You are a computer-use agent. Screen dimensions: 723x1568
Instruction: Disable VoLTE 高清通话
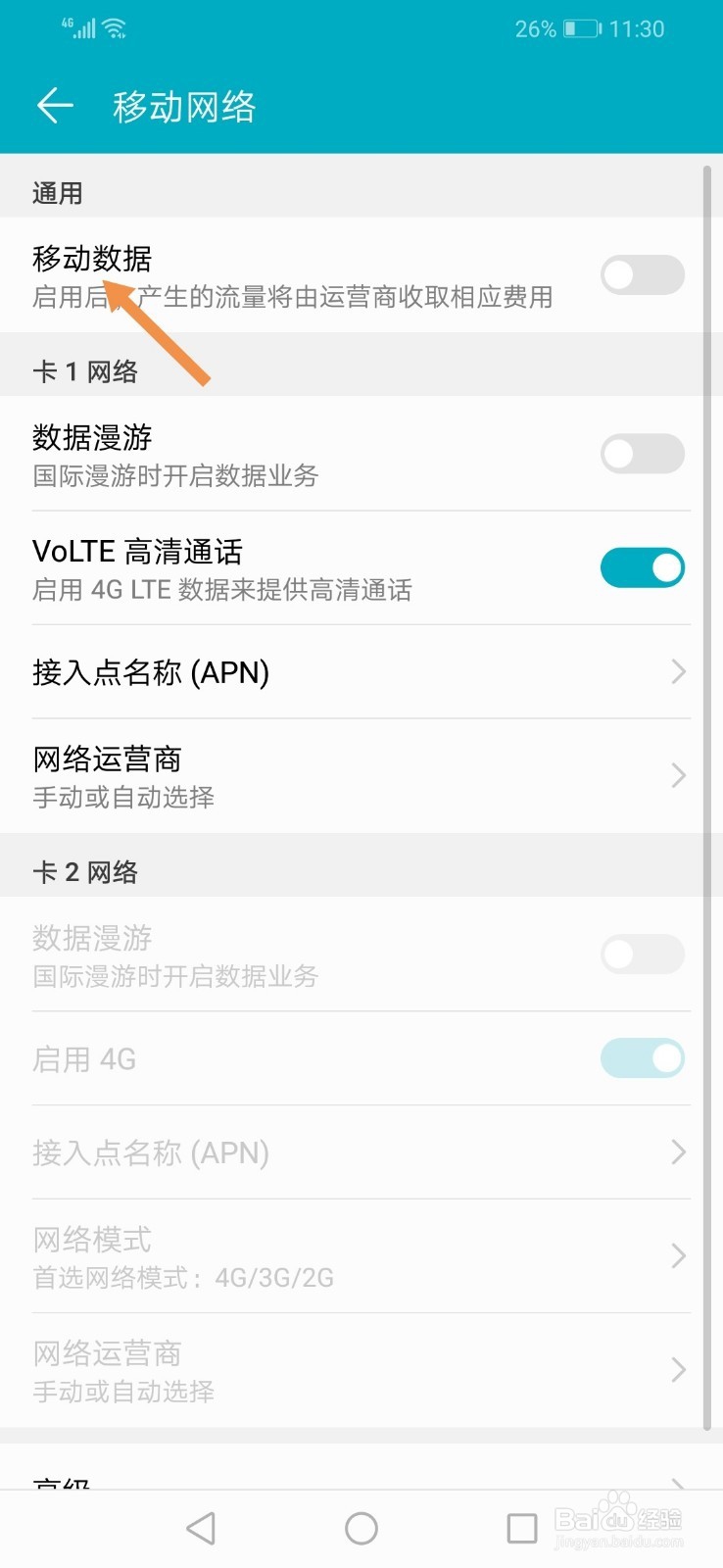point(642,566)
